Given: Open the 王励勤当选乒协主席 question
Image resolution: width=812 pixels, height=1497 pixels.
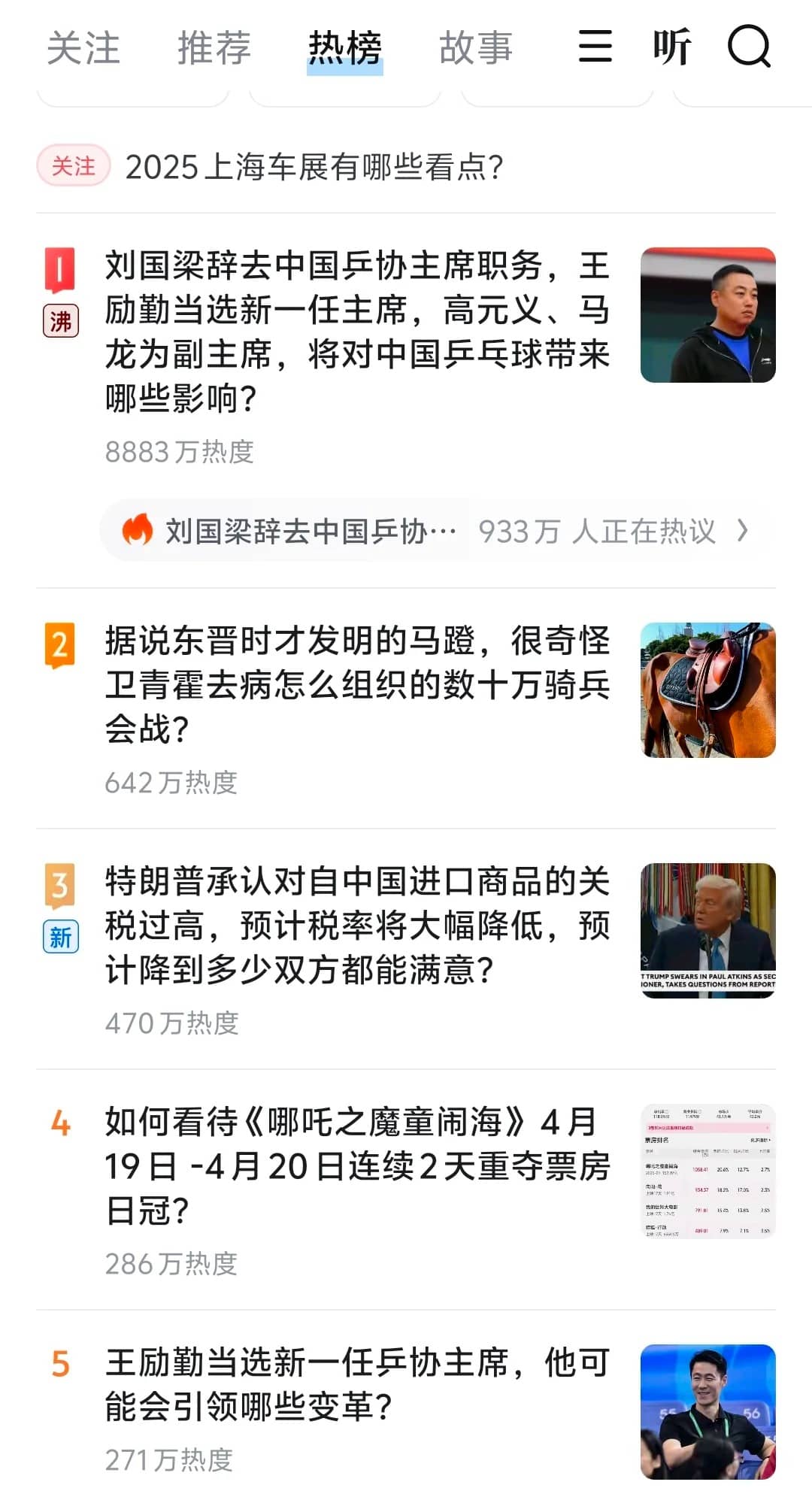Looking at the screenshot, I should pos(357,1384).
